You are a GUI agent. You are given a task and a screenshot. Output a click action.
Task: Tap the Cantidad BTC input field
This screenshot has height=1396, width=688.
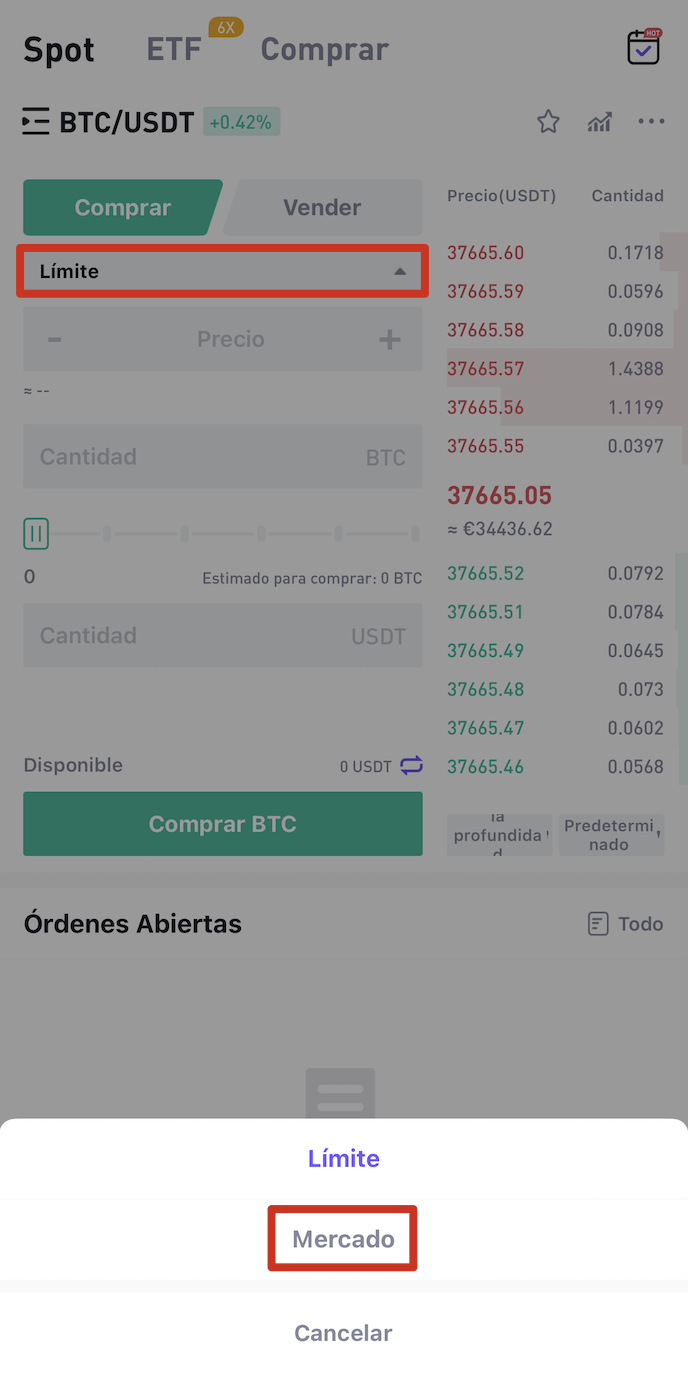click(x=223, y=457)
